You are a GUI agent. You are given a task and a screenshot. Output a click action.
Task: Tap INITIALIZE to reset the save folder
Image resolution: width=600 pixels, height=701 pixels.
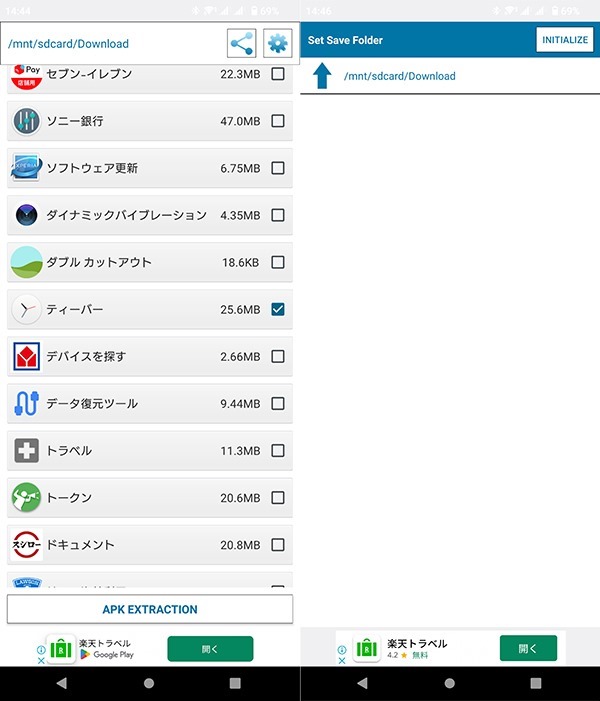point(565,40)
